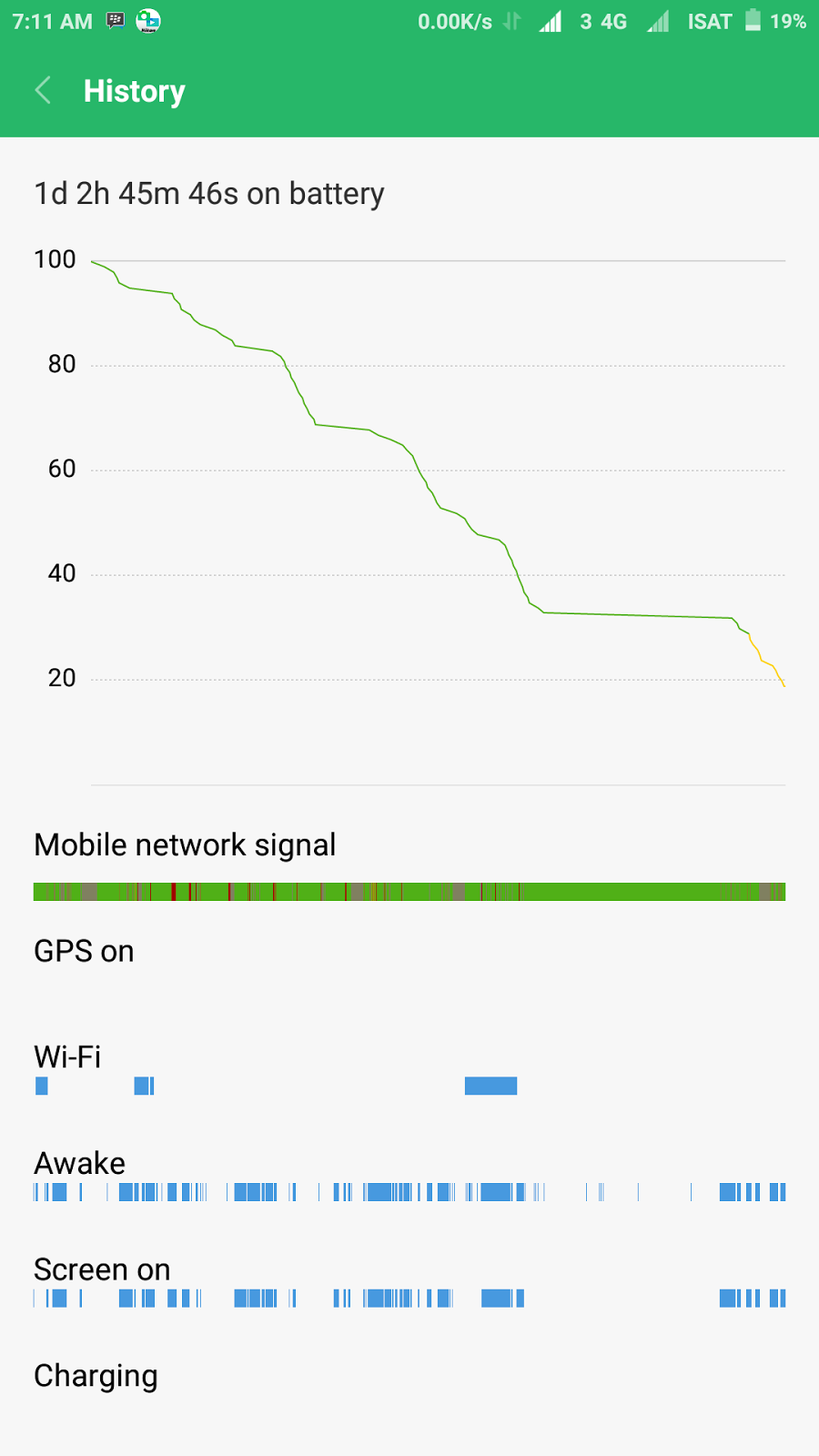The height and width of the screenshot is (1456, 819).
Task: Go back from the History screen
Action: [43, 91]
